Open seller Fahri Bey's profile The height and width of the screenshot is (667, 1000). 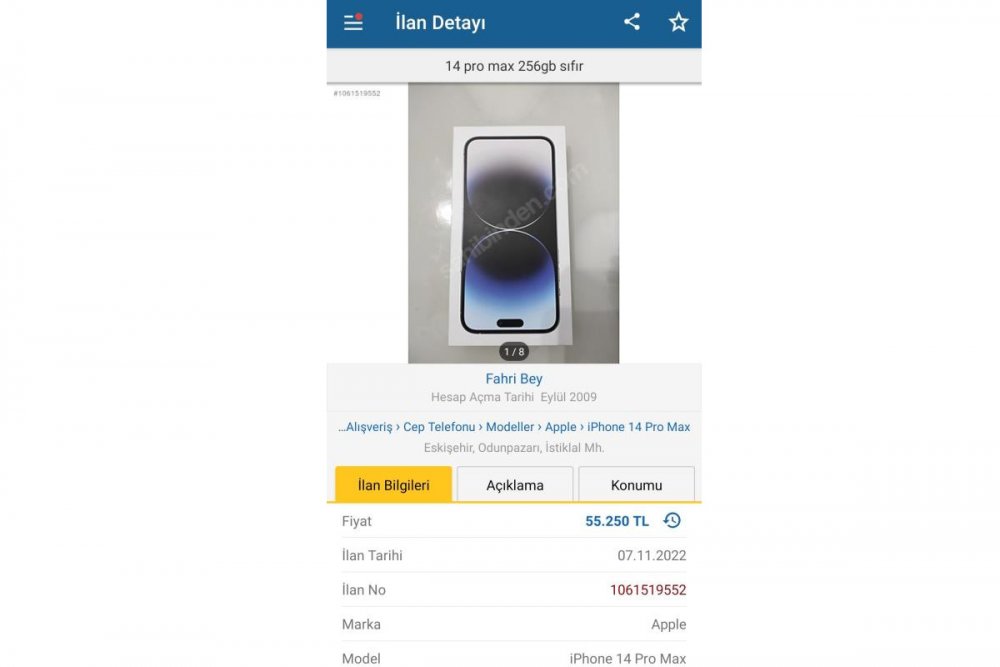(x=513, y=379)
